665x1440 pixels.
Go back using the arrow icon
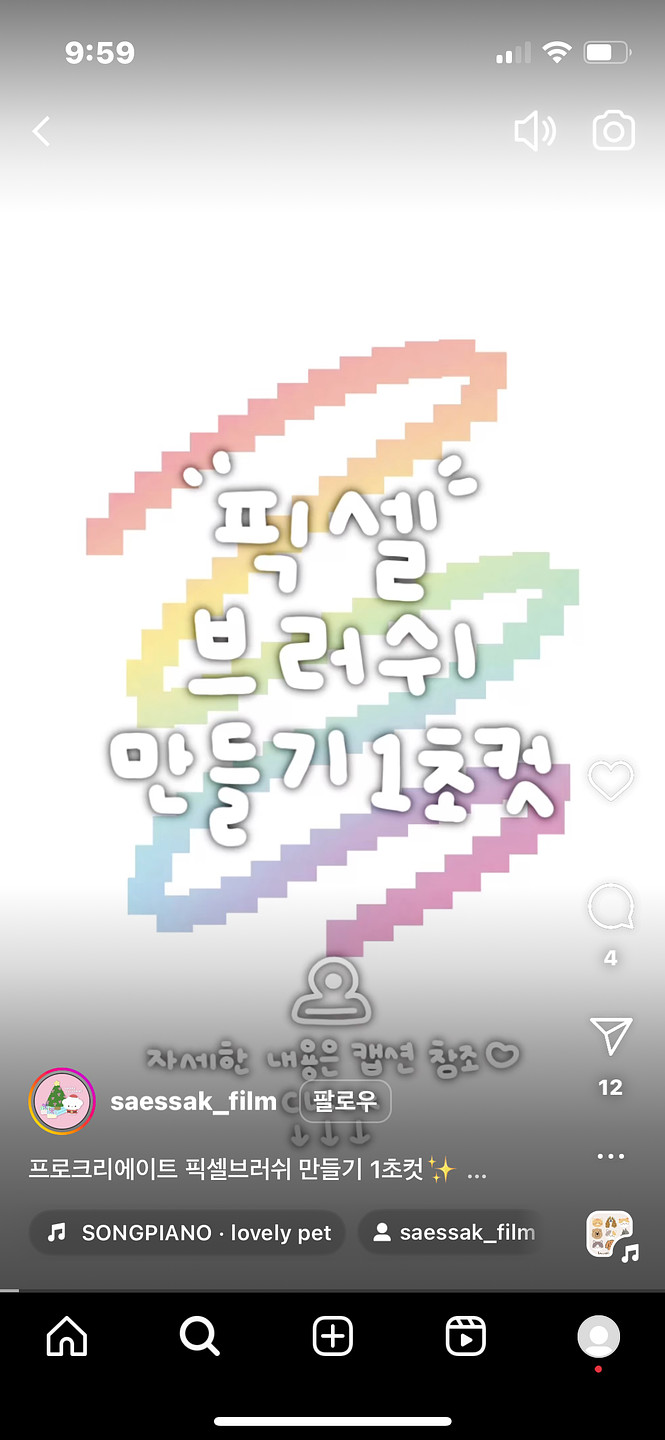coord(41,131)
